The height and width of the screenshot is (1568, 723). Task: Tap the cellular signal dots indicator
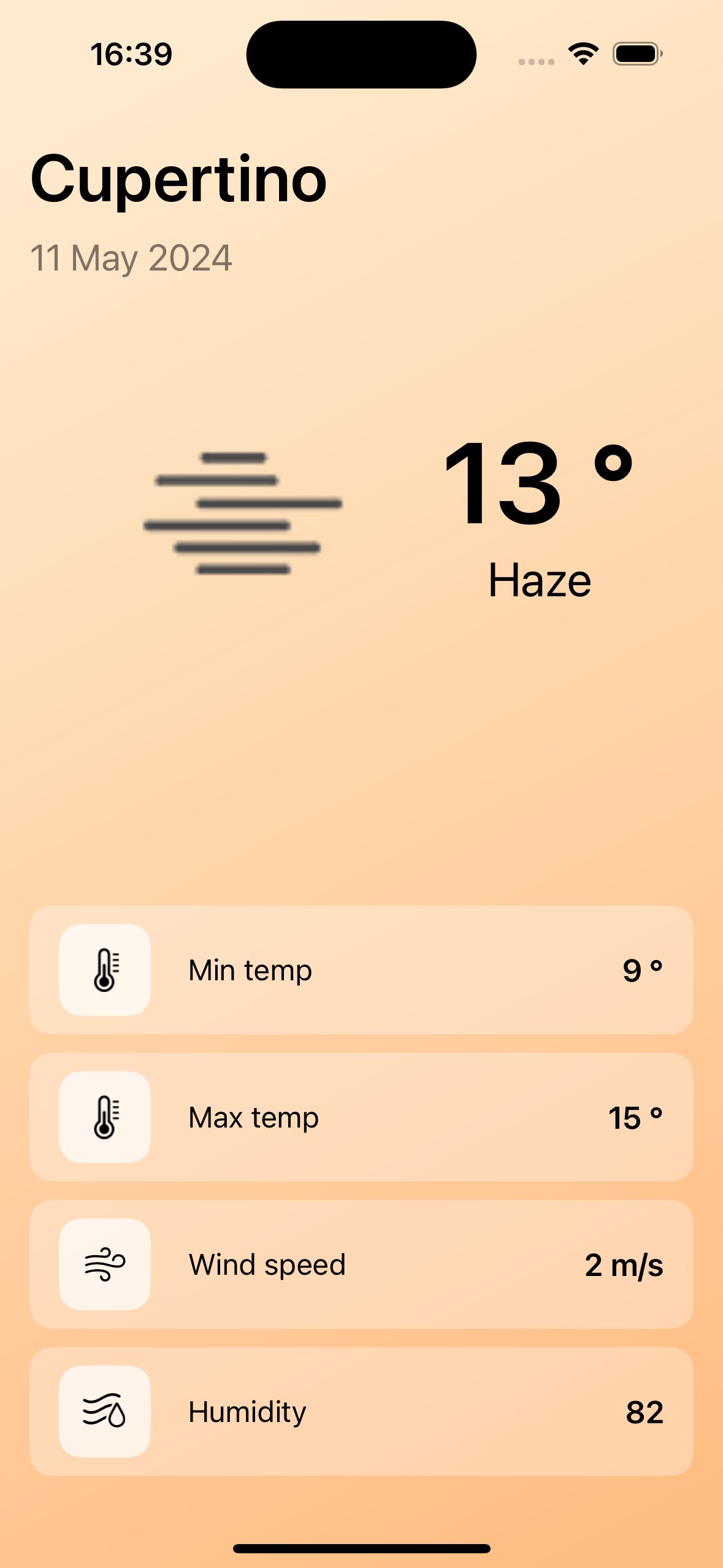click(x=536, y=58)
